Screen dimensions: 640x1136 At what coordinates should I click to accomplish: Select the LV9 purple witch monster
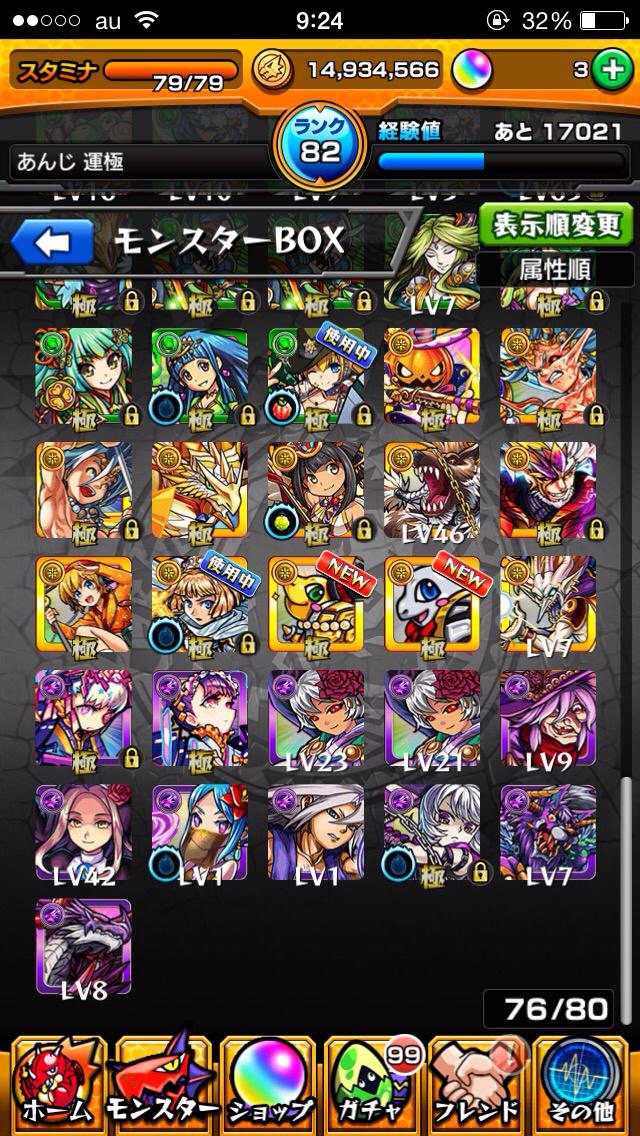(548, 718)
